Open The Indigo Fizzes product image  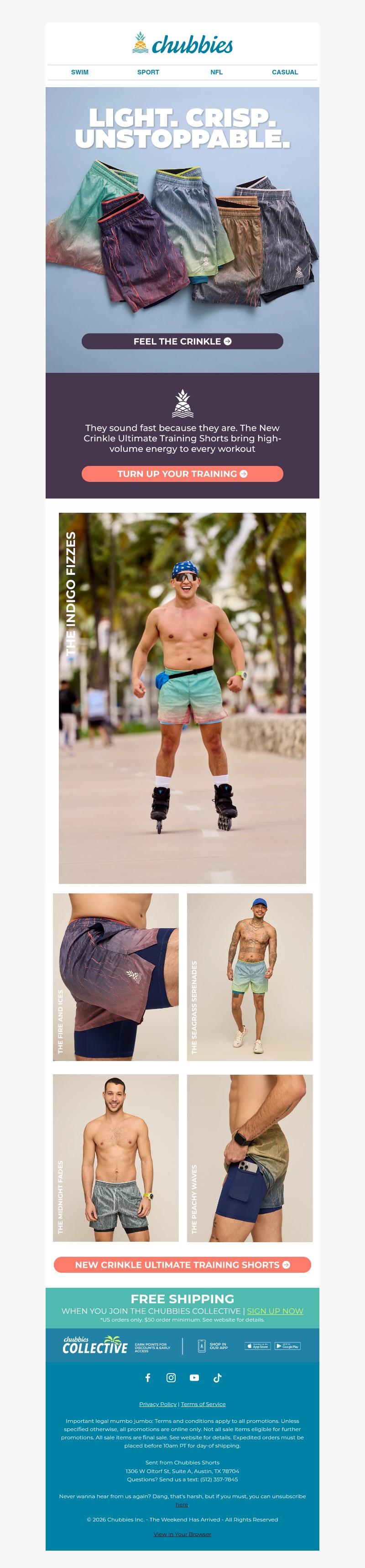coord(182,698)
